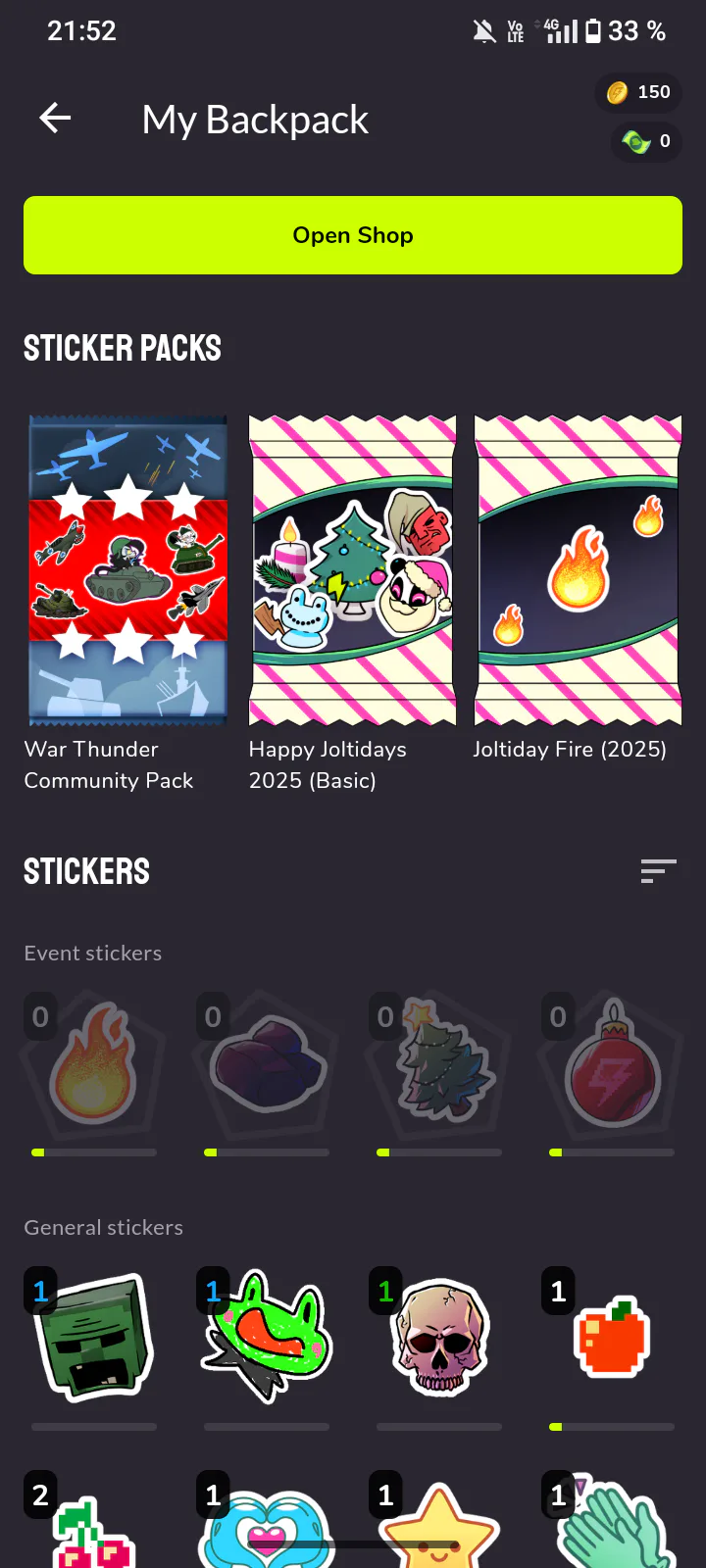This screenshot has width=706, height=1568.
Task: Open the pixel apple sticker
Action: coord(612,1335)
